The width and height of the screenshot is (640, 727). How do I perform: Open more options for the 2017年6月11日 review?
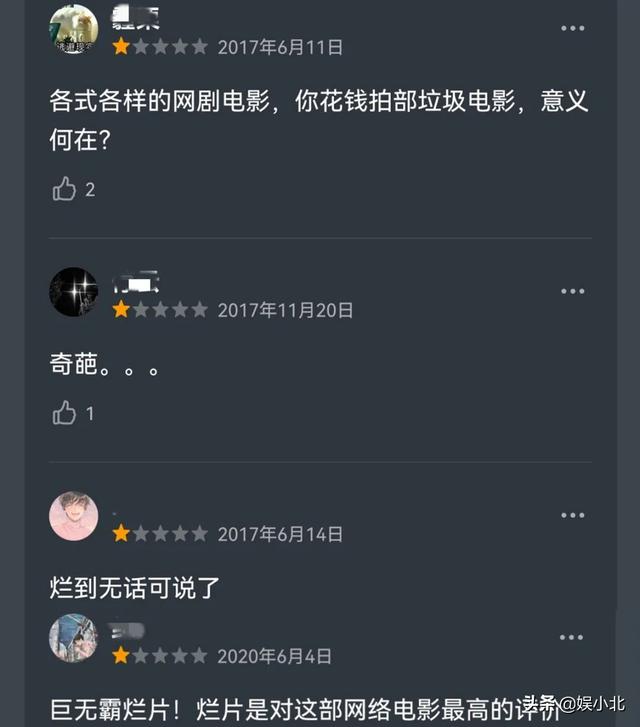pos(572,28)
